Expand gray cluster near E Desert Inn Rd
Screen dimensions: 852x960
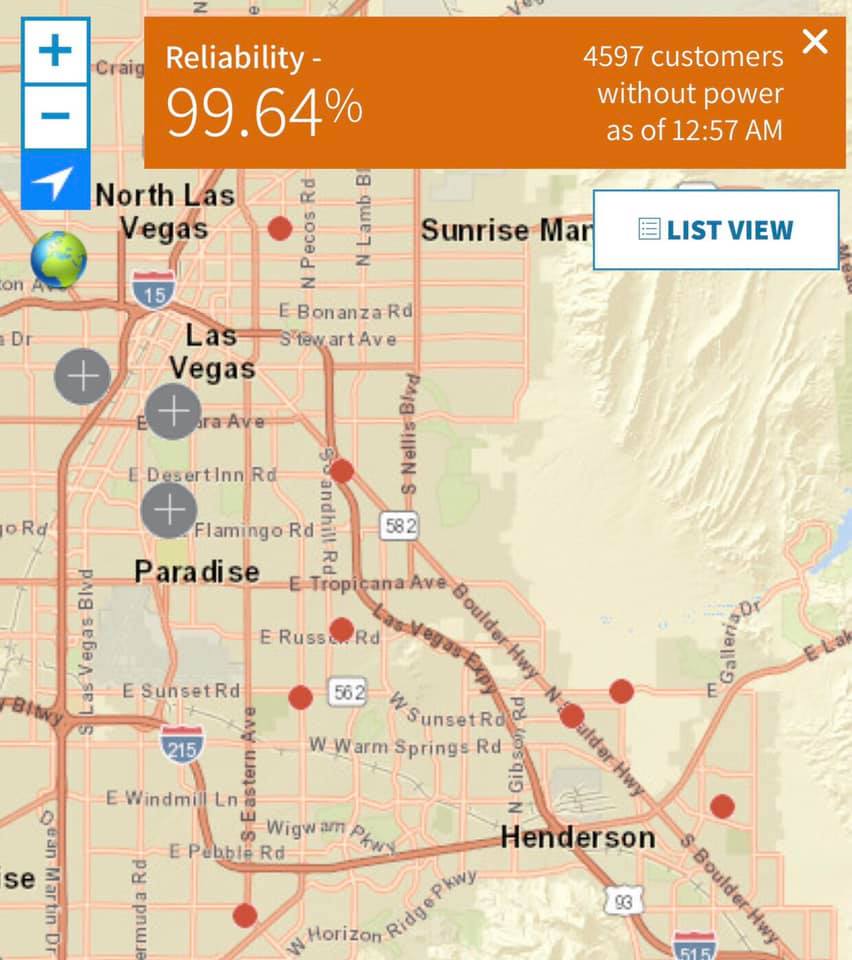point(169,510)
